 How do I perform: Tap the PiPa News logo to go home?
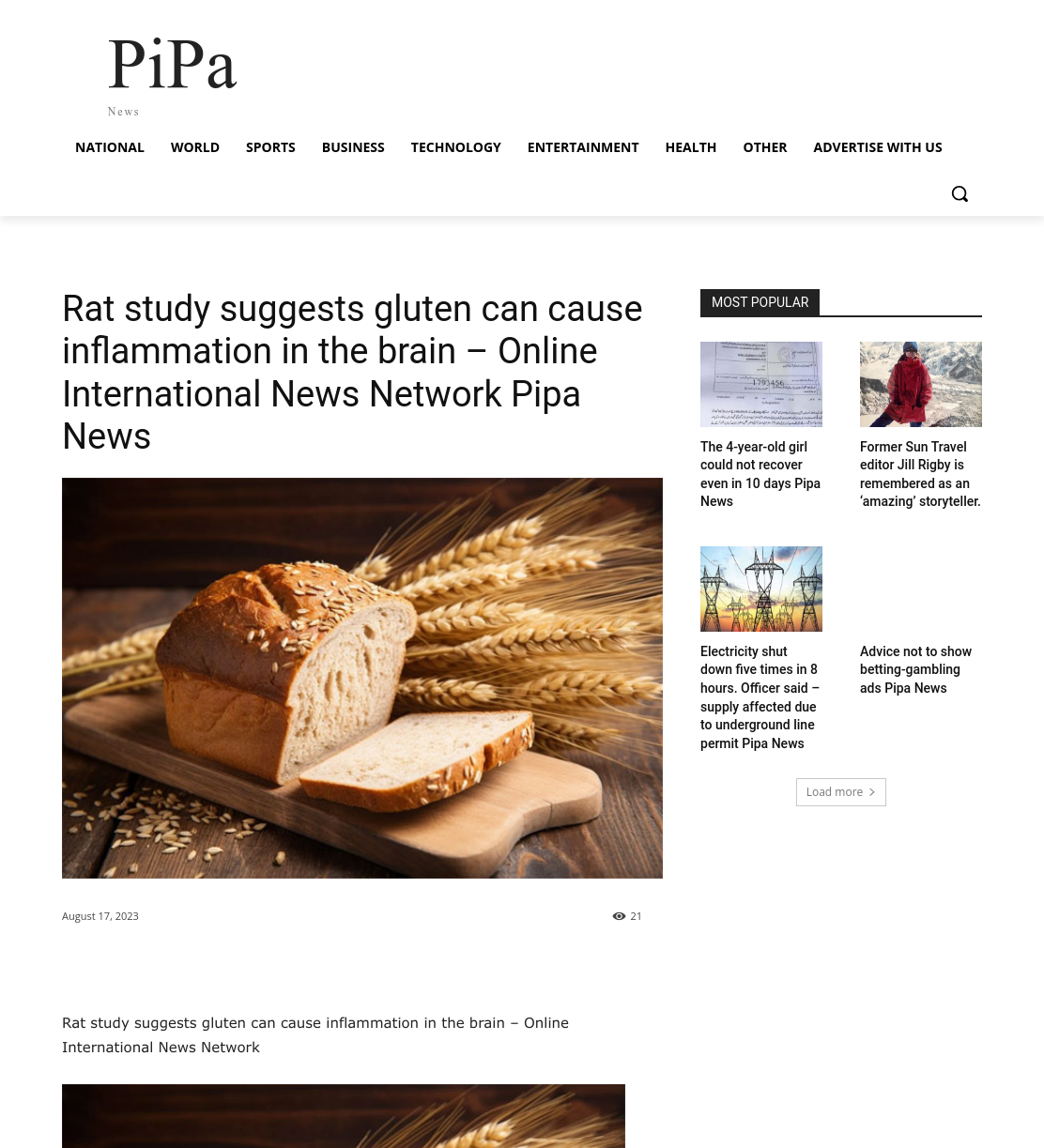coord(172,75)
